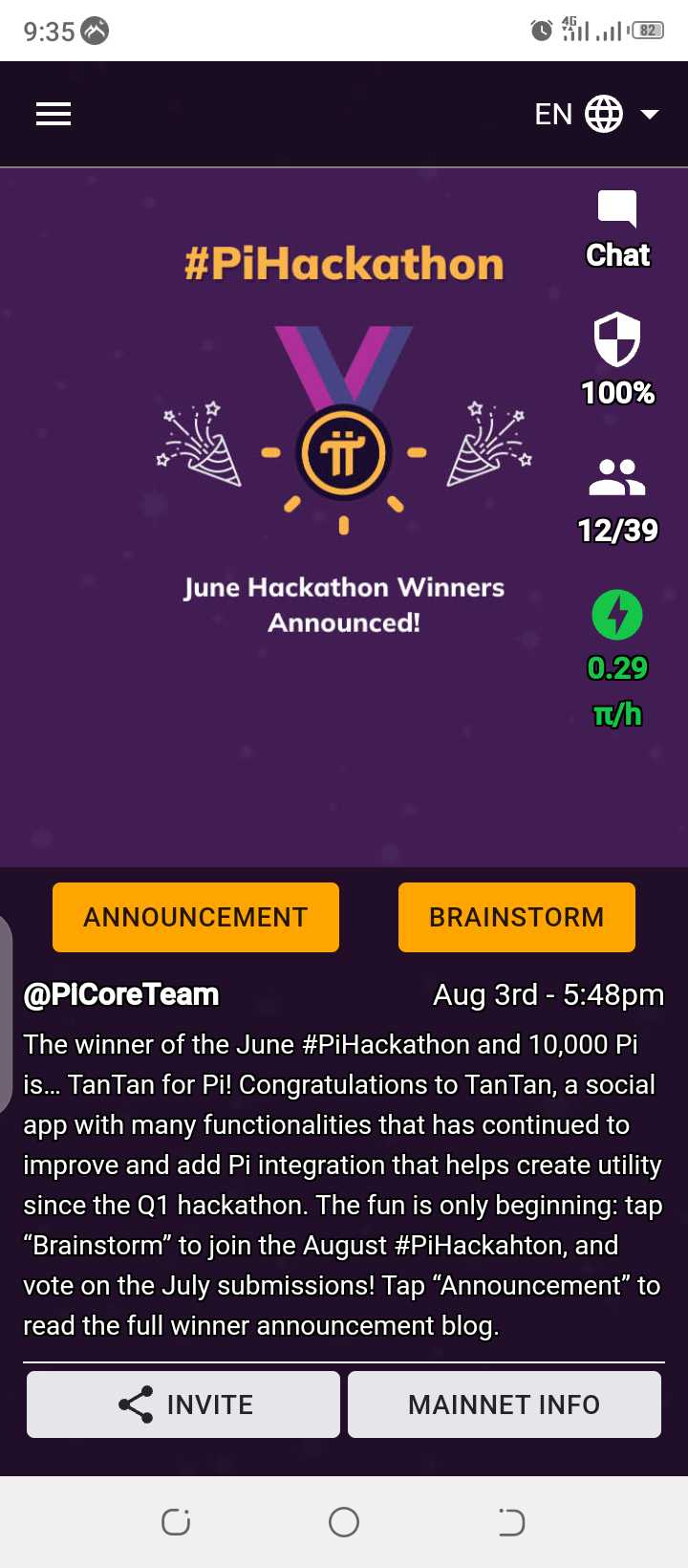Open the Brainstorm button

pyautogui.click(x=516, y=917)
